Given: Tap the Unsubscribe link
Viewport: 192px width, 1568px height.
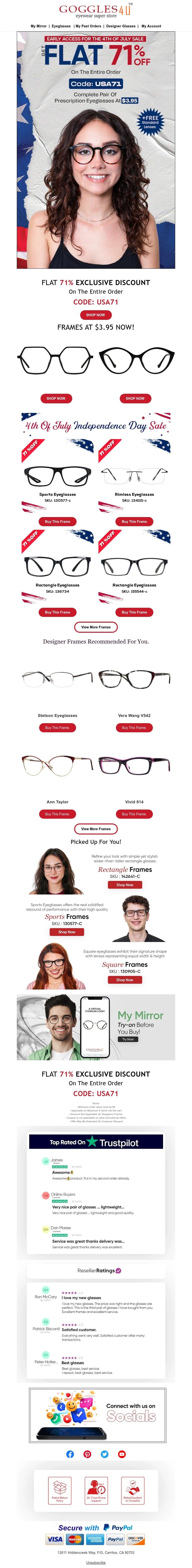Looking at the screenshot, I should point(96,1562).
